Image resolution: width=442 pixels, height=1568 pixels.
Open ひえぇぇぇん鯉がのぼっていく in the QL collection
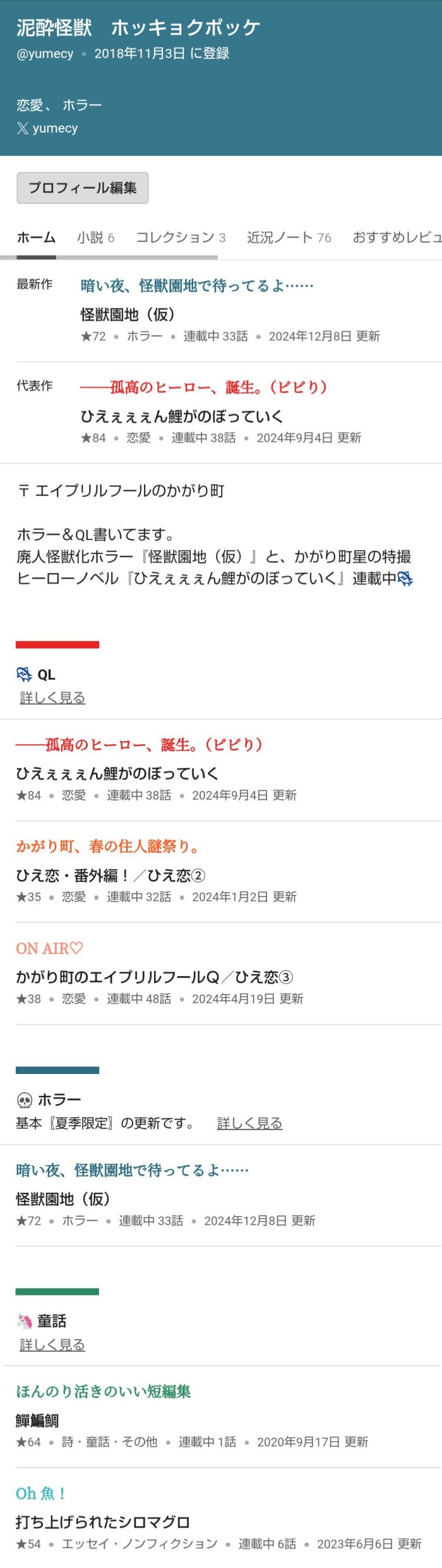click(x=117, y=773)
